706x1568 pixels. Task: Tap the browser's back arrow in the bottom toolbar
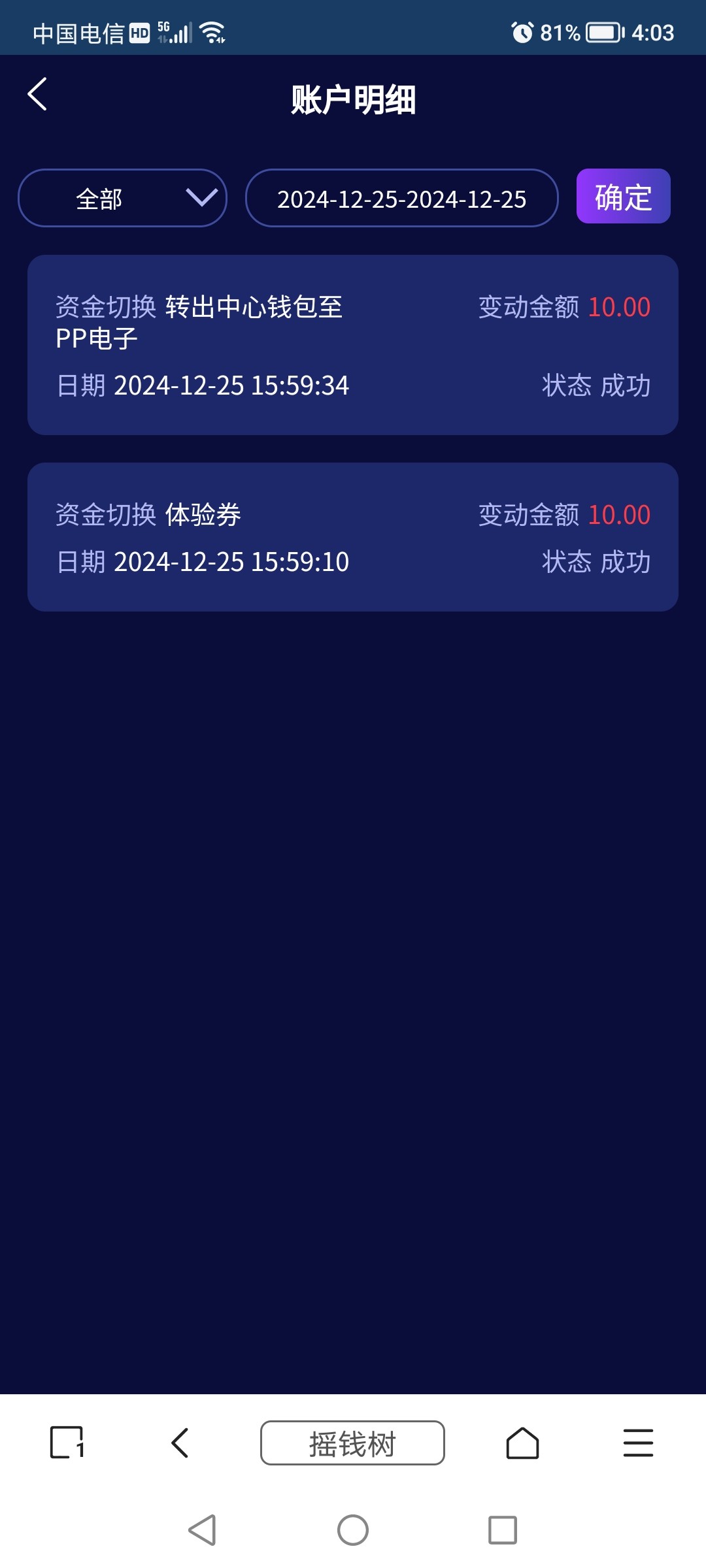(180, 1443)
